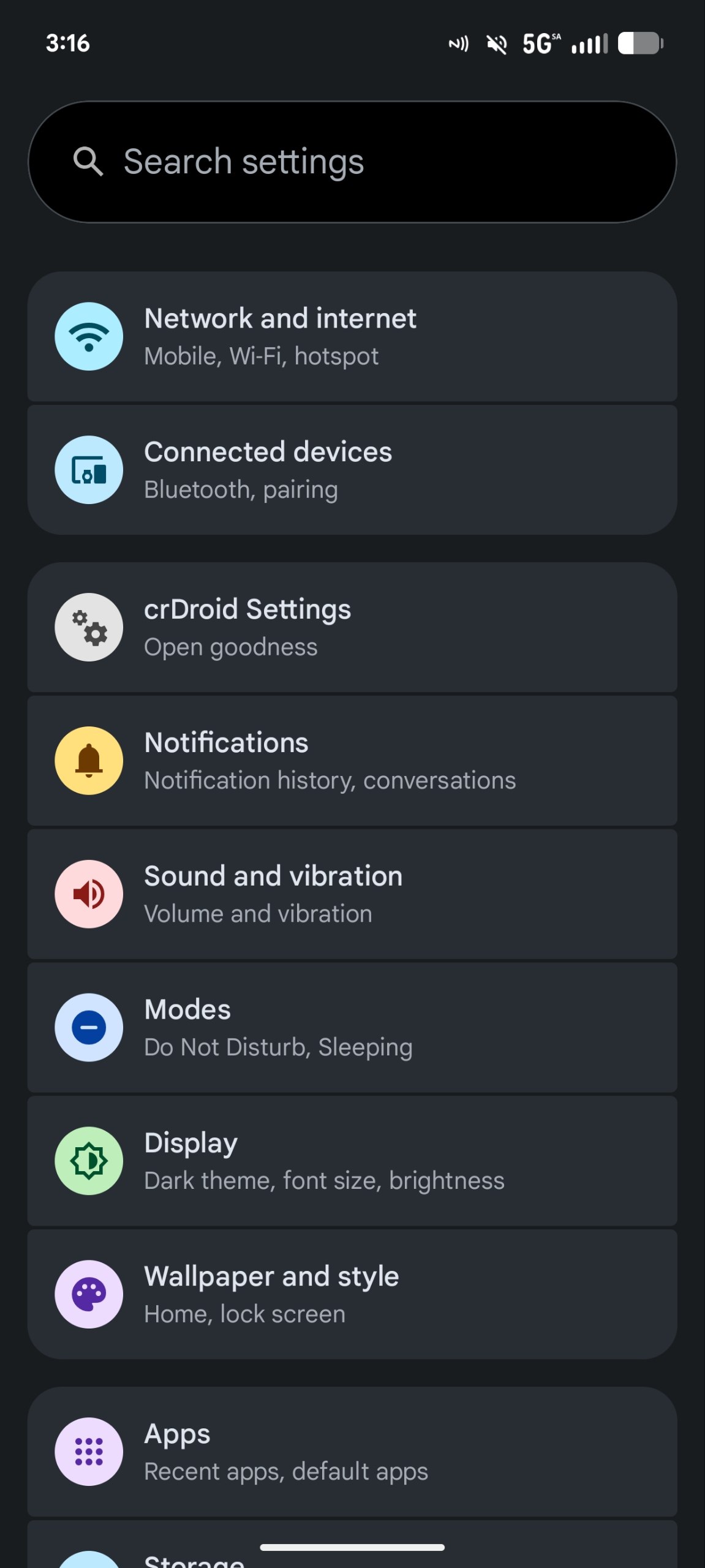705x1568 pixels.
Task: Open Display settings
Action: [352, 1161]
